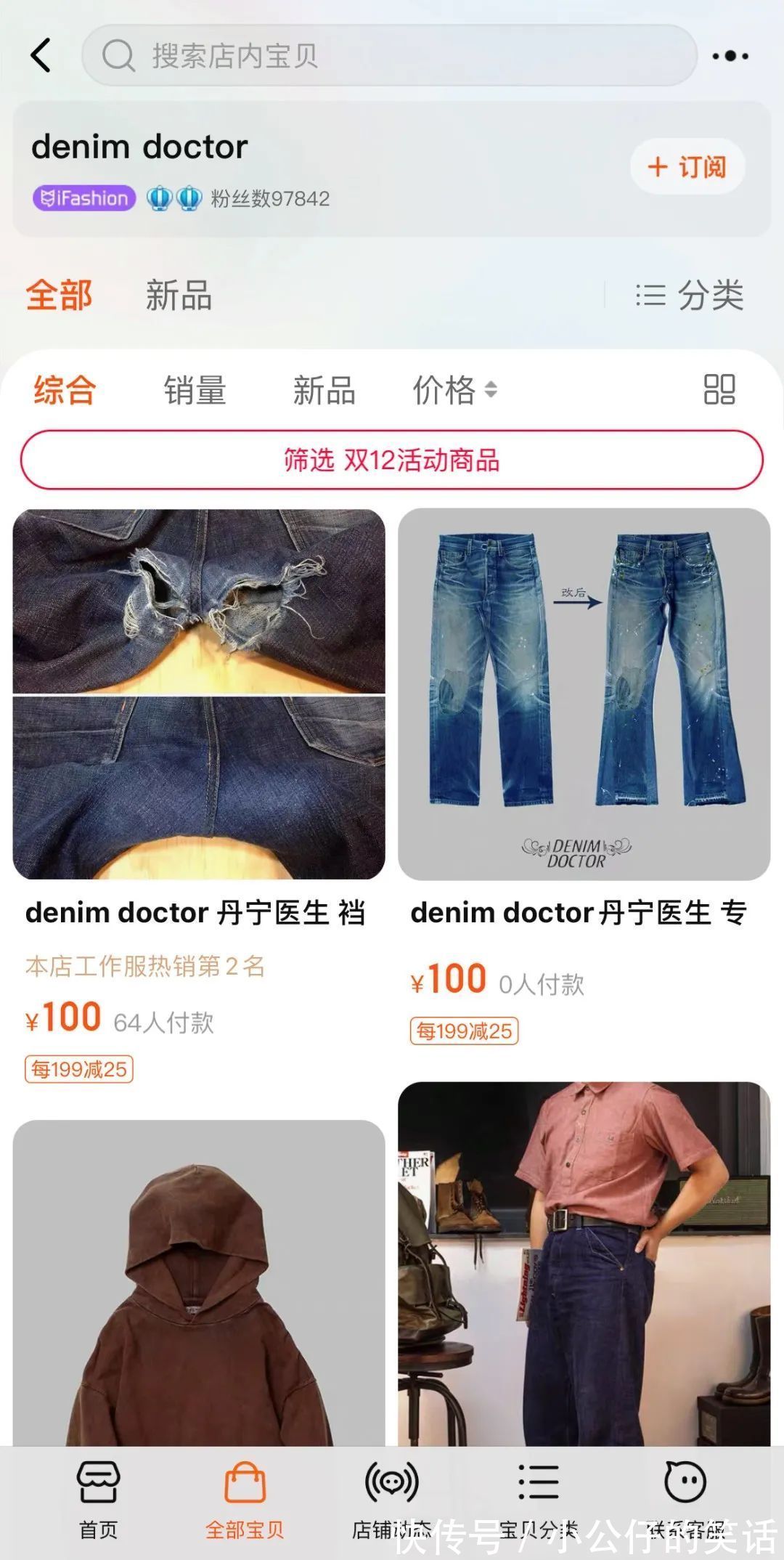This screenshot has height=1560, width=784.
Task: Toggle the 筛选 双12活动商品 filter
Action: coord(392,461)
